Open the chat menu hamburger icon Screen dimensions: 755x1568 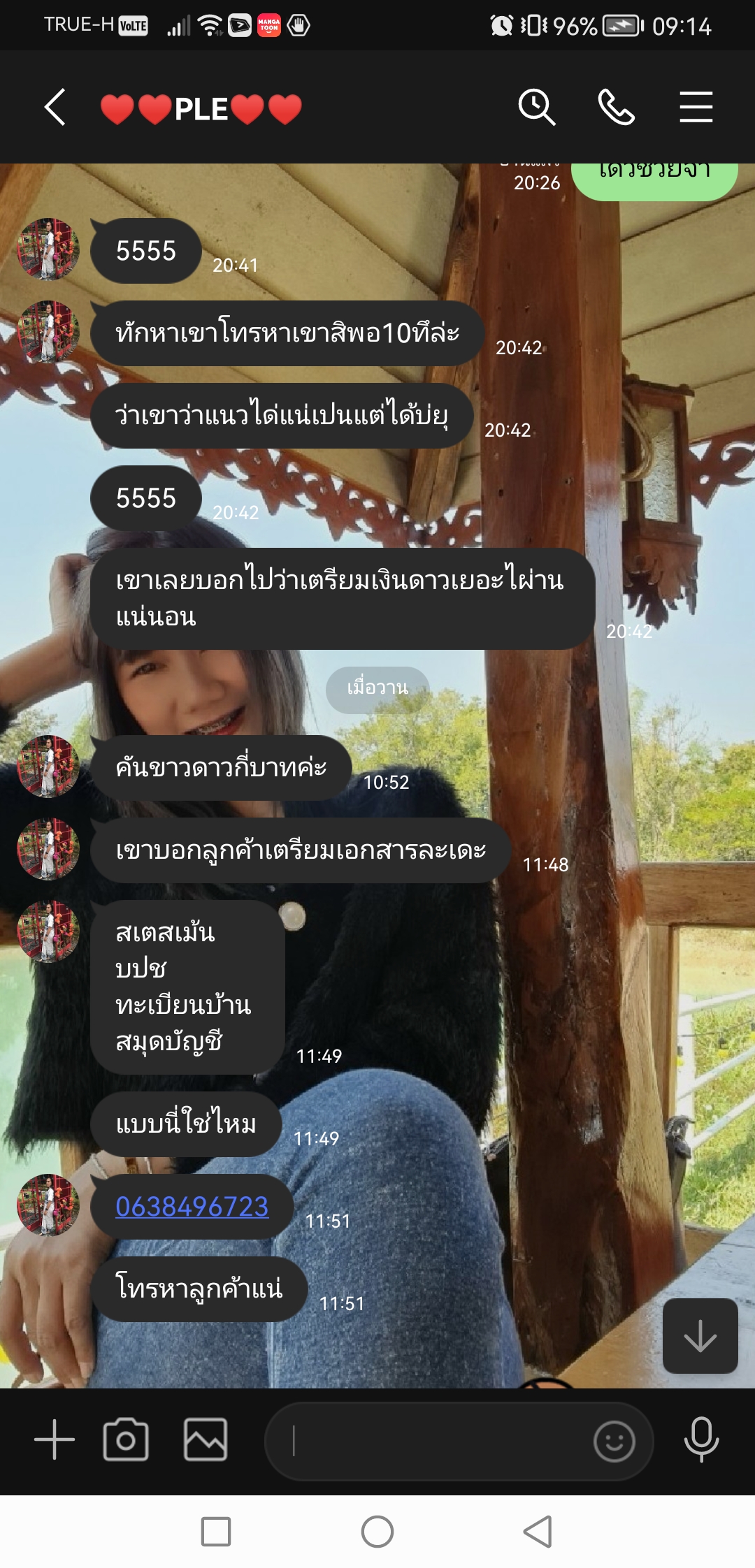[696, 108]
